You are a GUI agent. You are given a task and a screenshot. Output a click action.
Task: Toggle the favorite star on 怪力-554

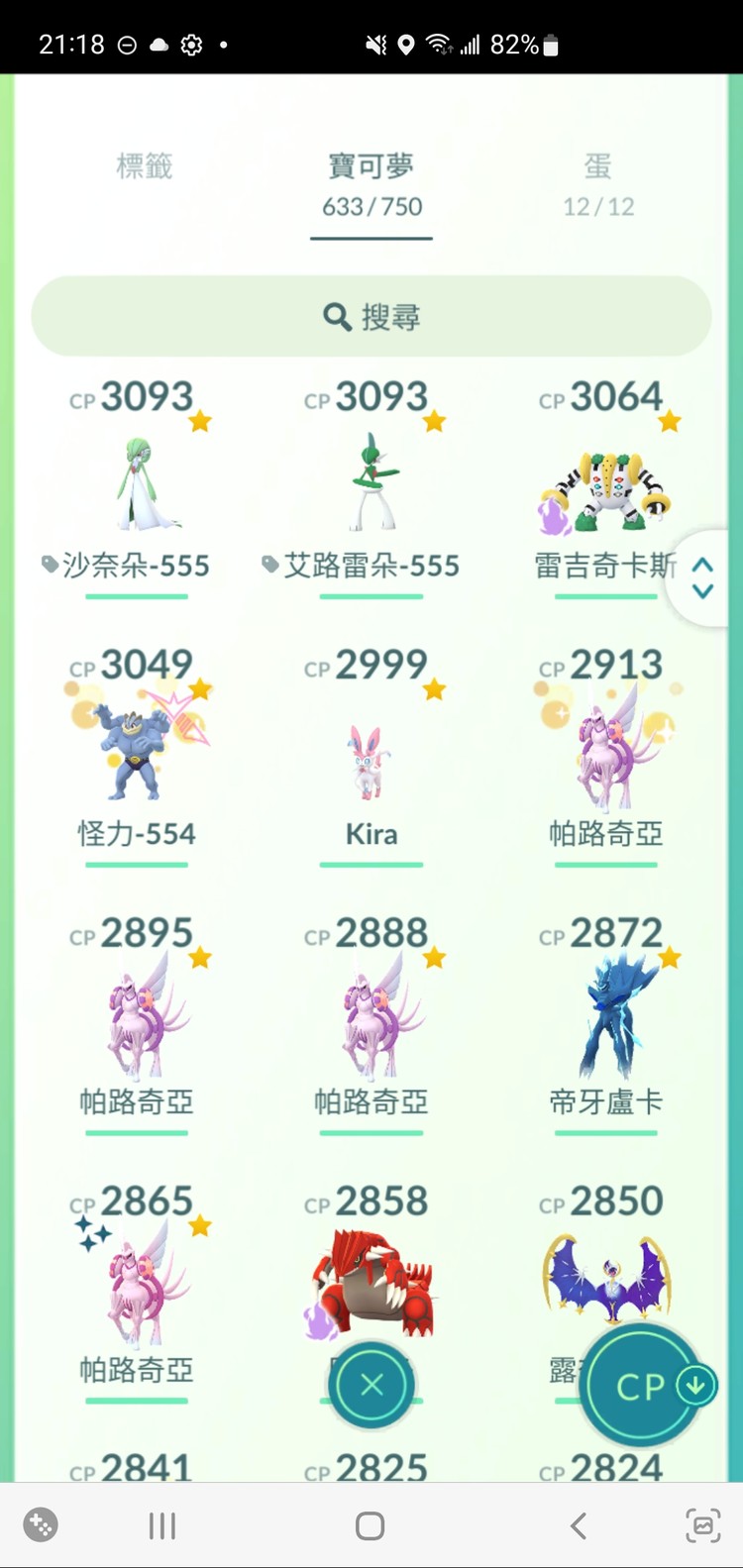pyautogui.click(x=201, y=687)
